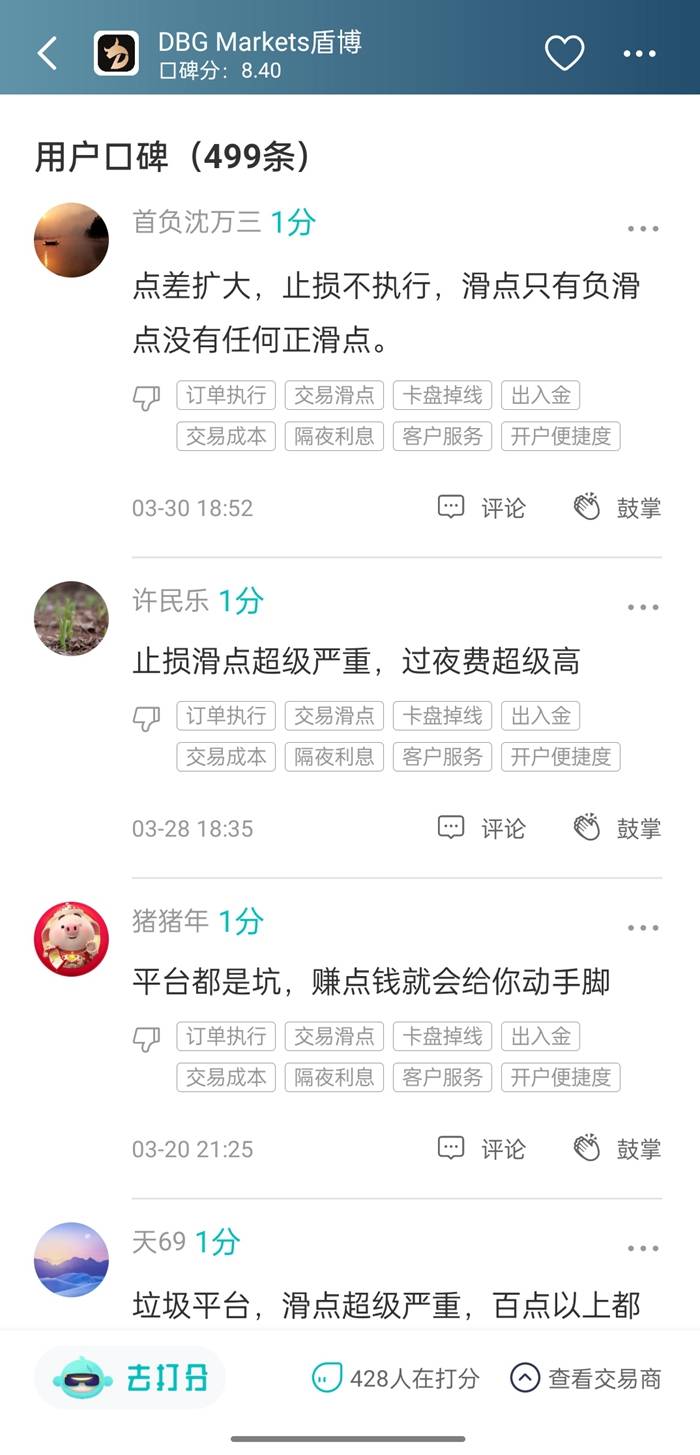This screenshot has height=1455, width=700.
Task: View 猪猪年's profile avatar
Action: (71, 939)
